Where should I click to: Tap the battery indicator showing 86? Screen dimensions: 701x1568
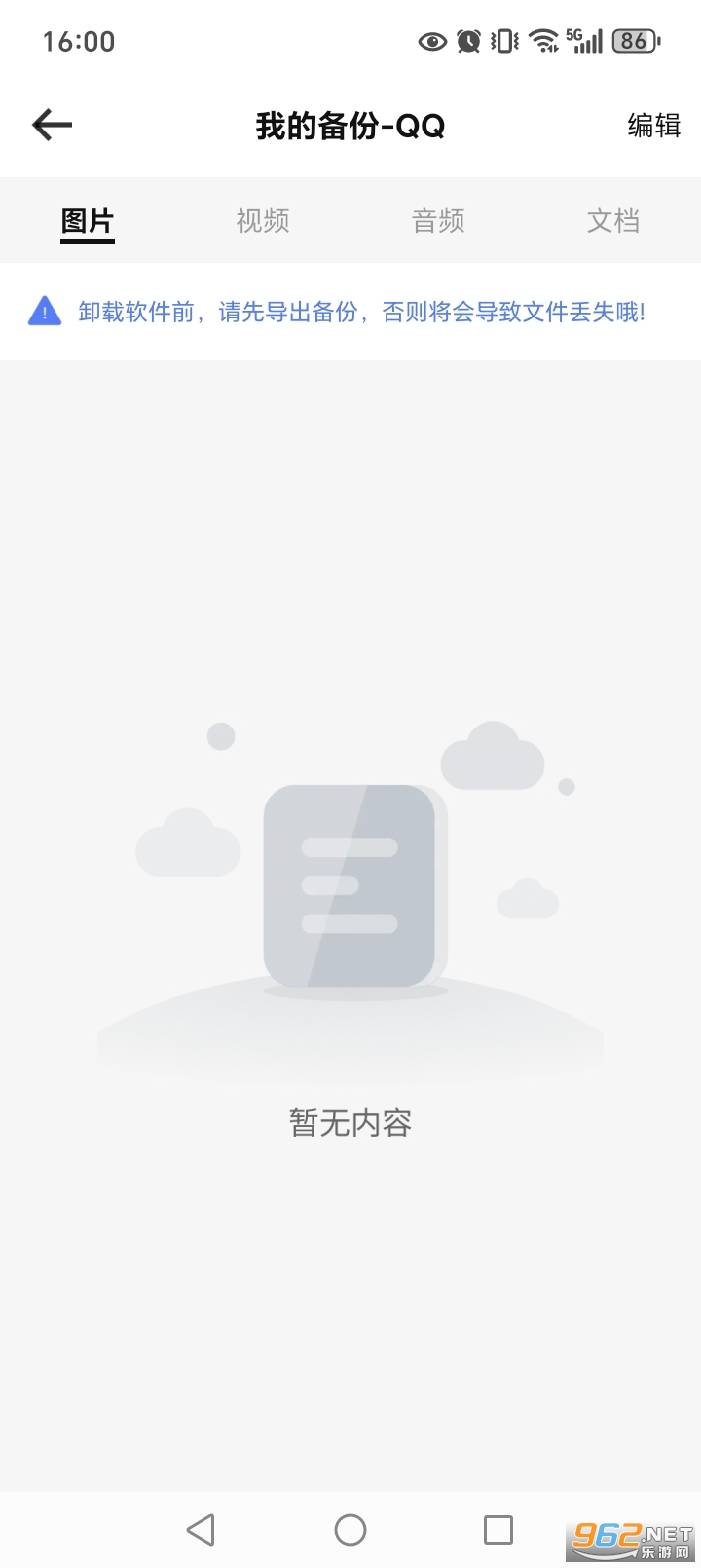point(634,41)
